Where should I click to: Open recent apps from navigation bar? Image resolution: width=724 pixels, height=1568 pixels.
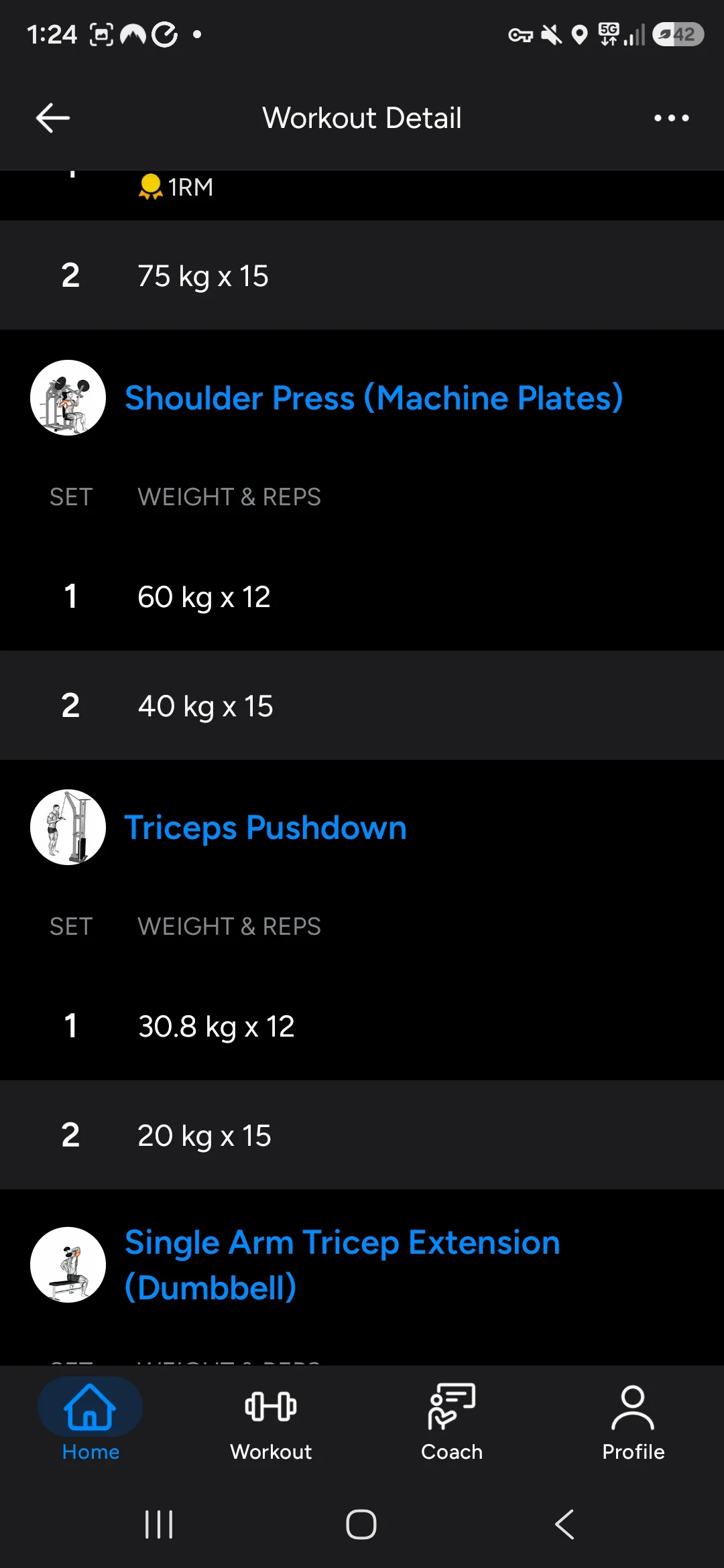click(159, 1524)
